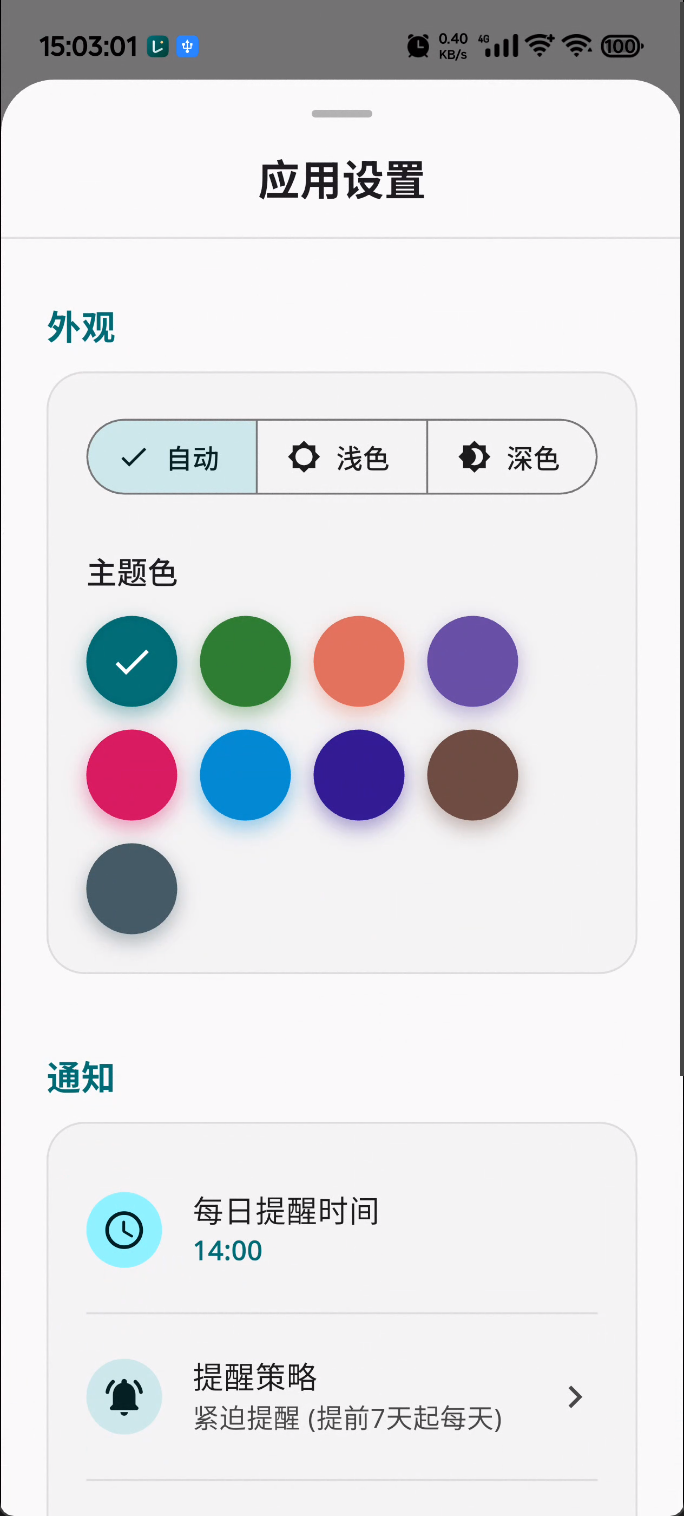684x1516 pixels.
Task: Choose the teal theme color
Action: 132,661
